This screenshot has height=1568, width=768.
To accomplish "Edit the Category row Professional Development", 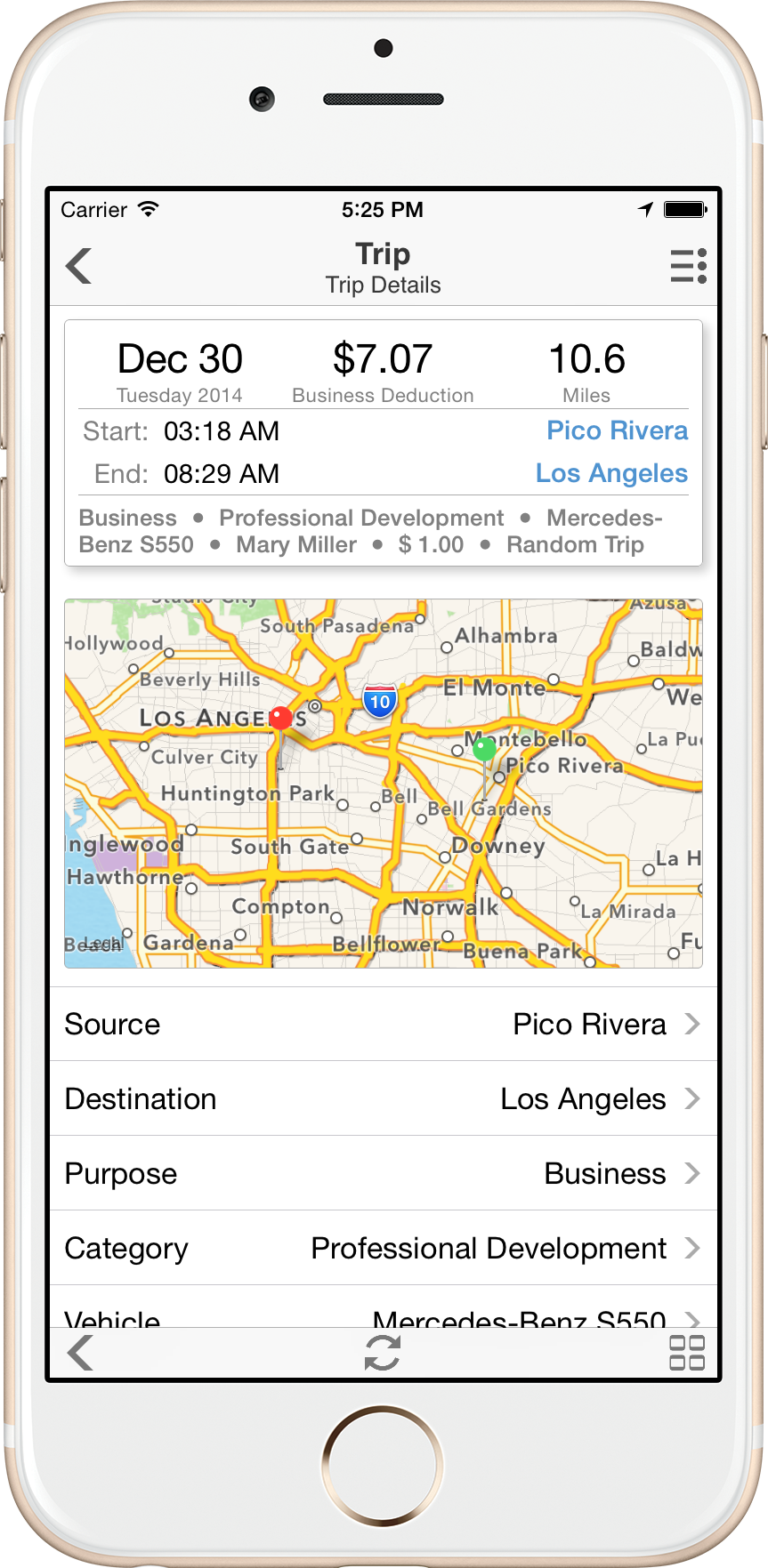I will 384,1248.
